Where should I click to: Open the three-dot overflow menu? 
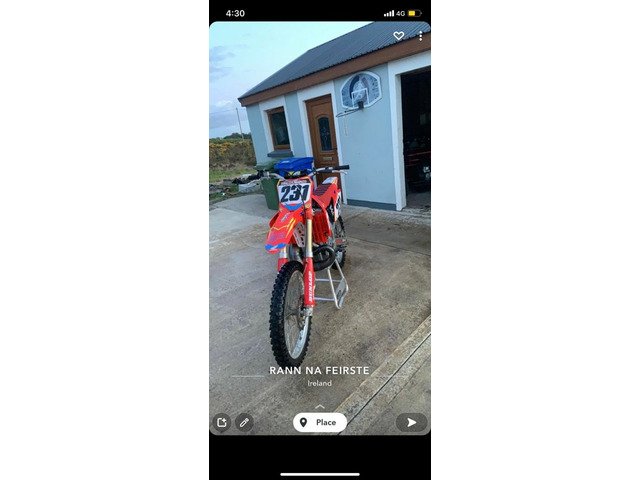click(x=420, y=36)
